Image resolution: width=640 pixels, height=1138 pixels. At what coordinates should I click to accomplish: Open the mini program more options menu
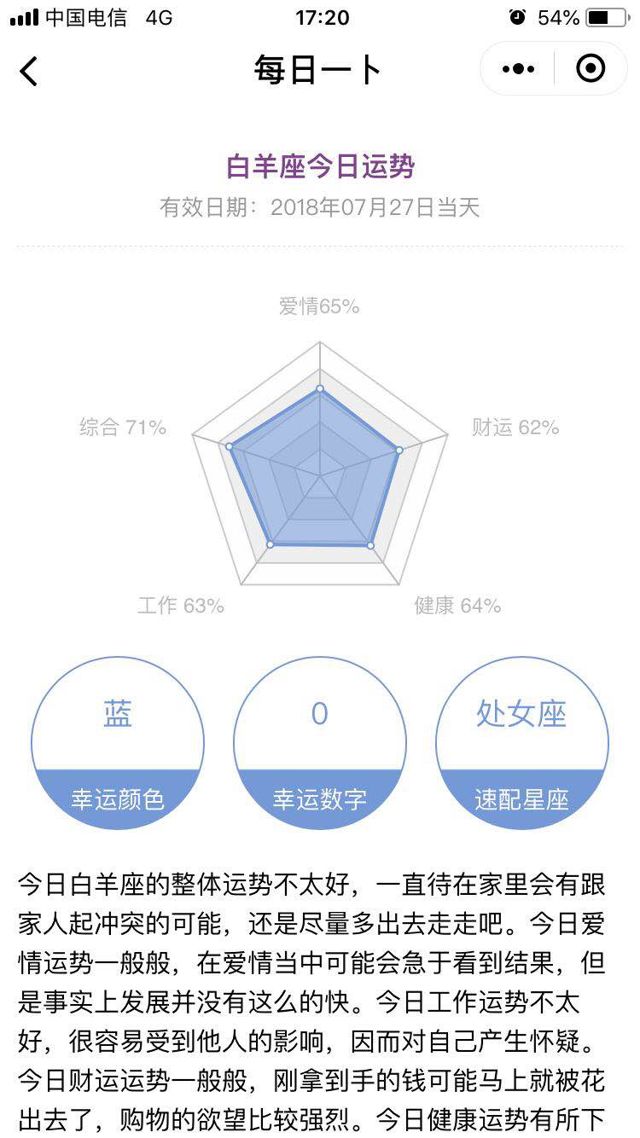[x=518, y=69]
